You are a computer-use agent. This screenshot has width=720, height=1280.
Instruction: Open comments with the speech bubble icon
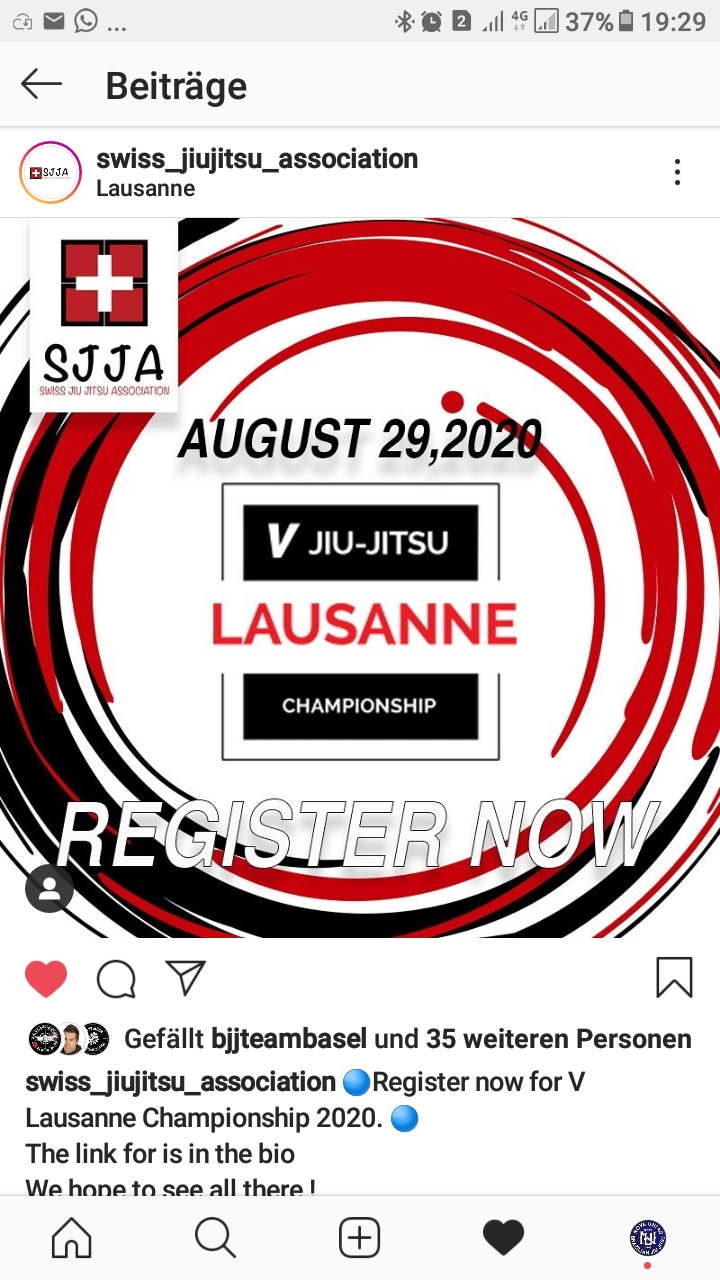click(116, 979)
